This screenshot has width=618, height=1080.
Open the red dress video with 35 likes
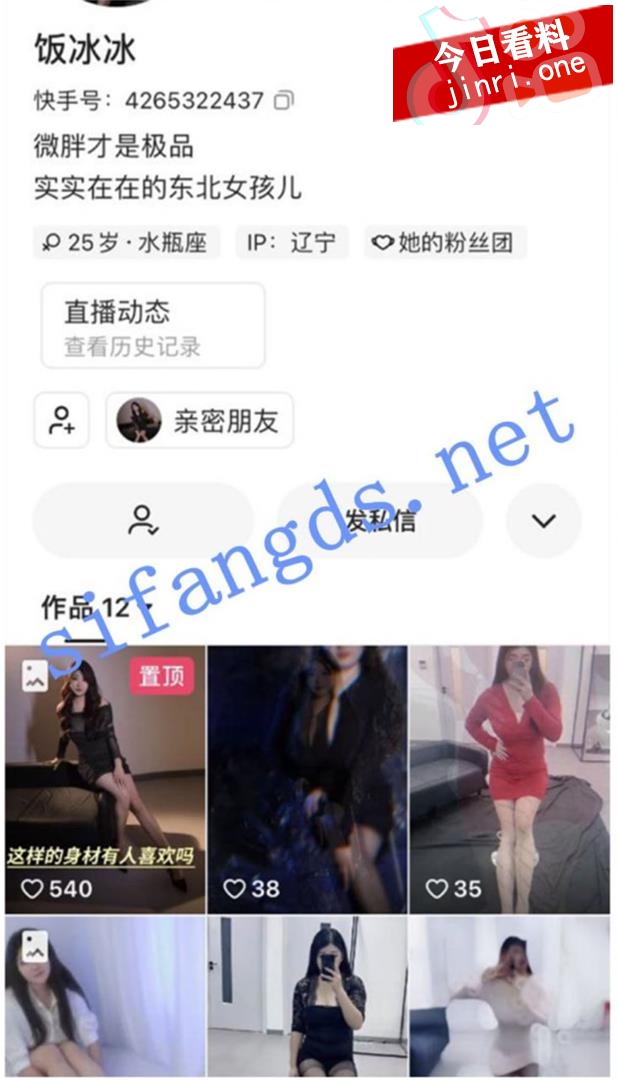tap(510, 780)
